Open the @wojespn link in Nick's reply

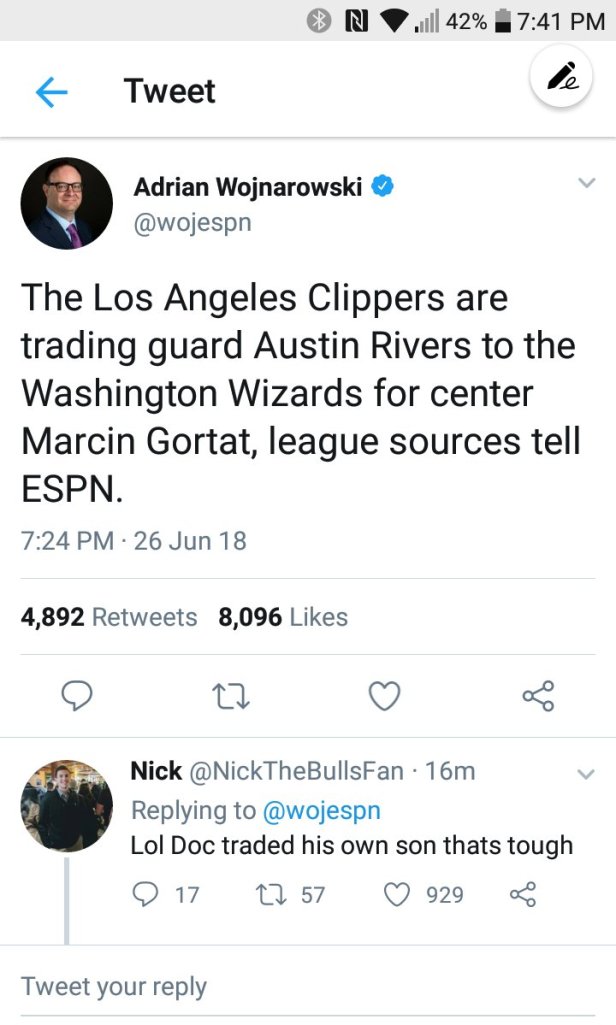pyautogui.click(x=320, y=809)
